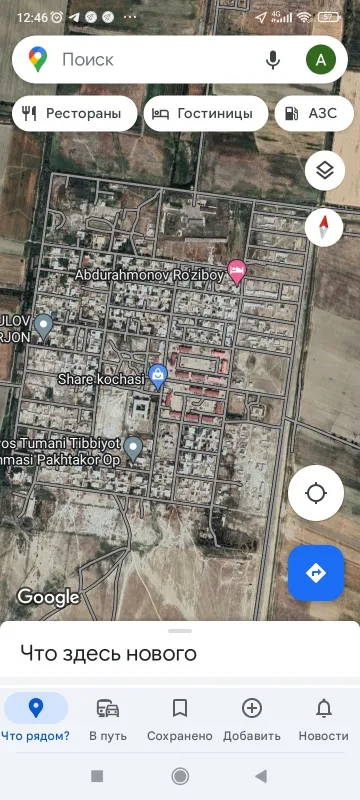Open the account avatar A
360x800 pixels.
click(x=321, y=60)
